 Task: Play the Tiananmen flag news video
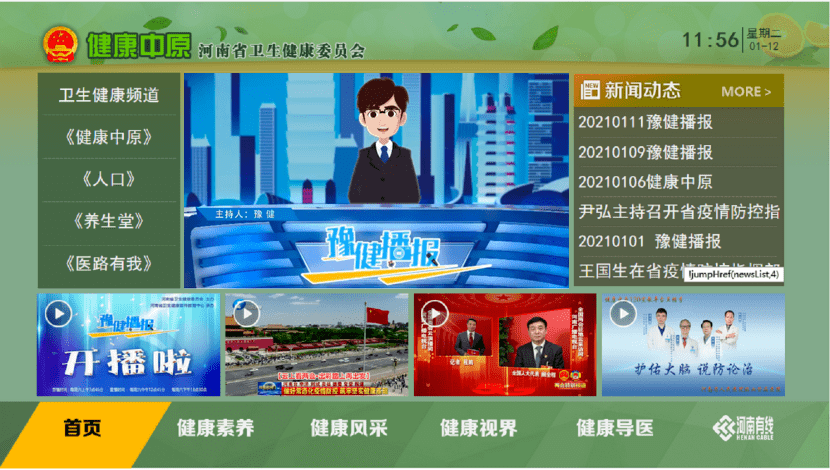(316, 345)
